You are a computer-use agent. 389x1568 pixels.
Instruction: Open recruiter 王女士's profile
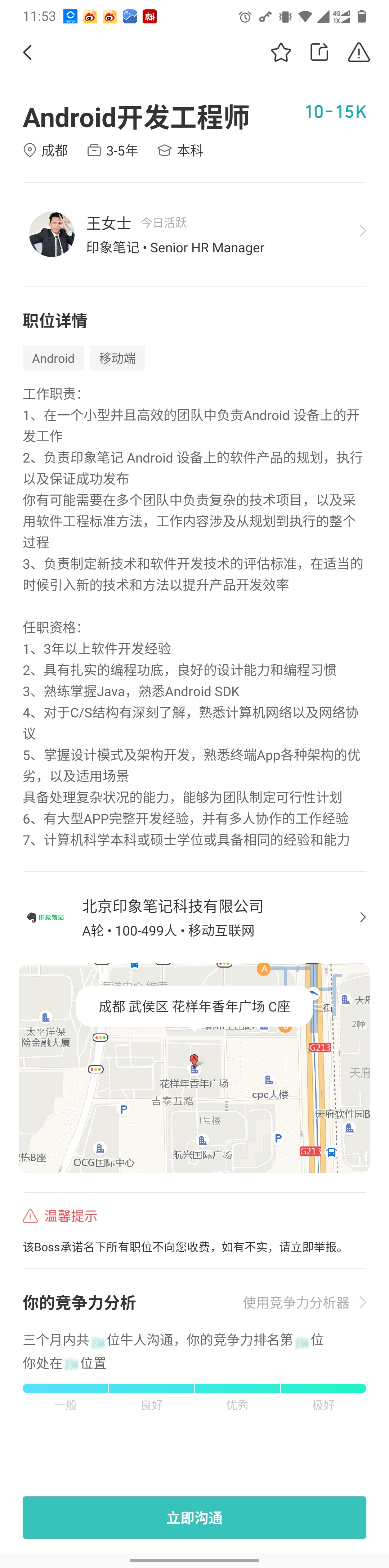point(194,234)
